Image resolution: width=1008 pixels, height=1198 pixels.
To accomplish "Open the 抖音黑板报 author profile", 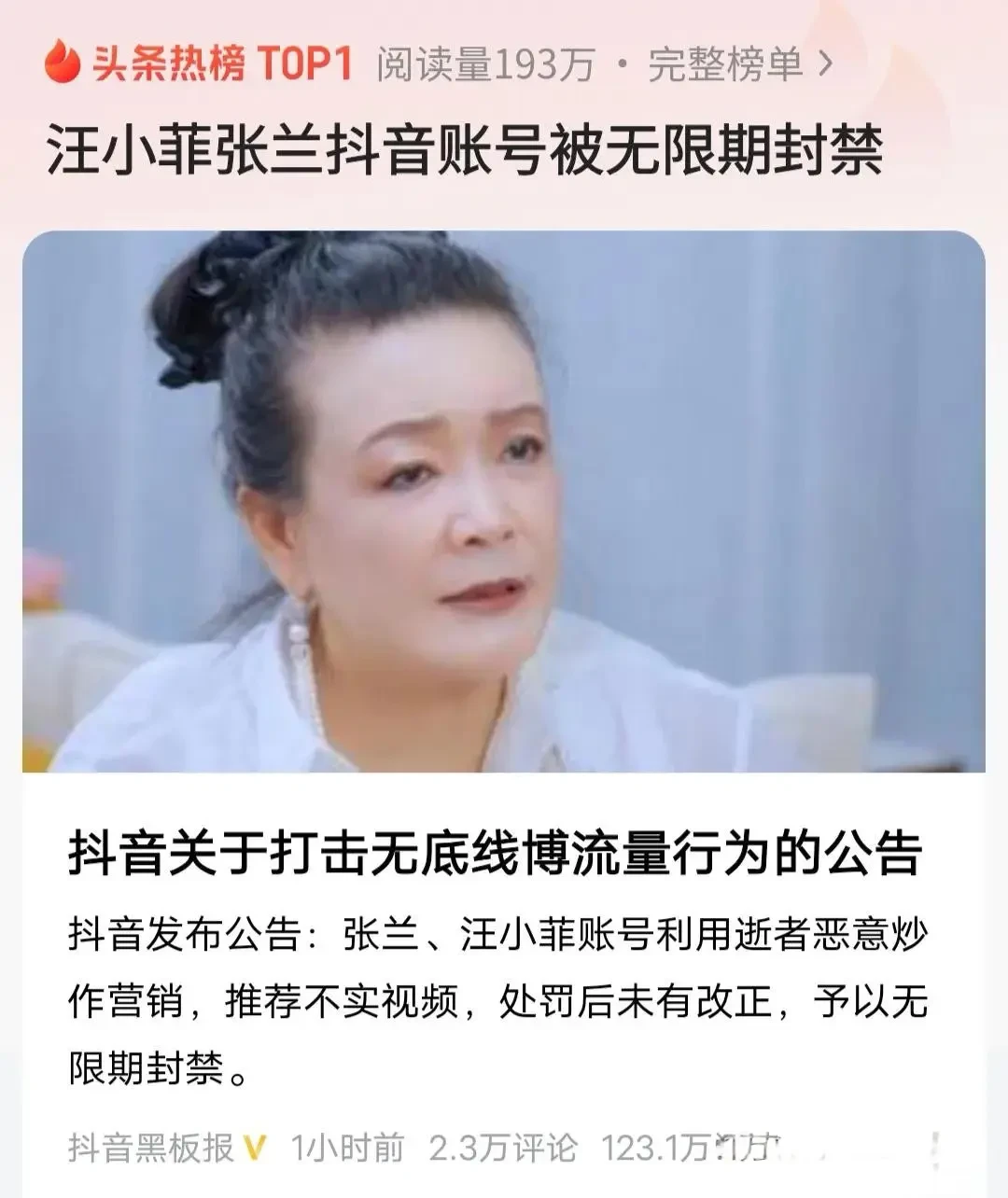I will click(x=151, y=1148).
